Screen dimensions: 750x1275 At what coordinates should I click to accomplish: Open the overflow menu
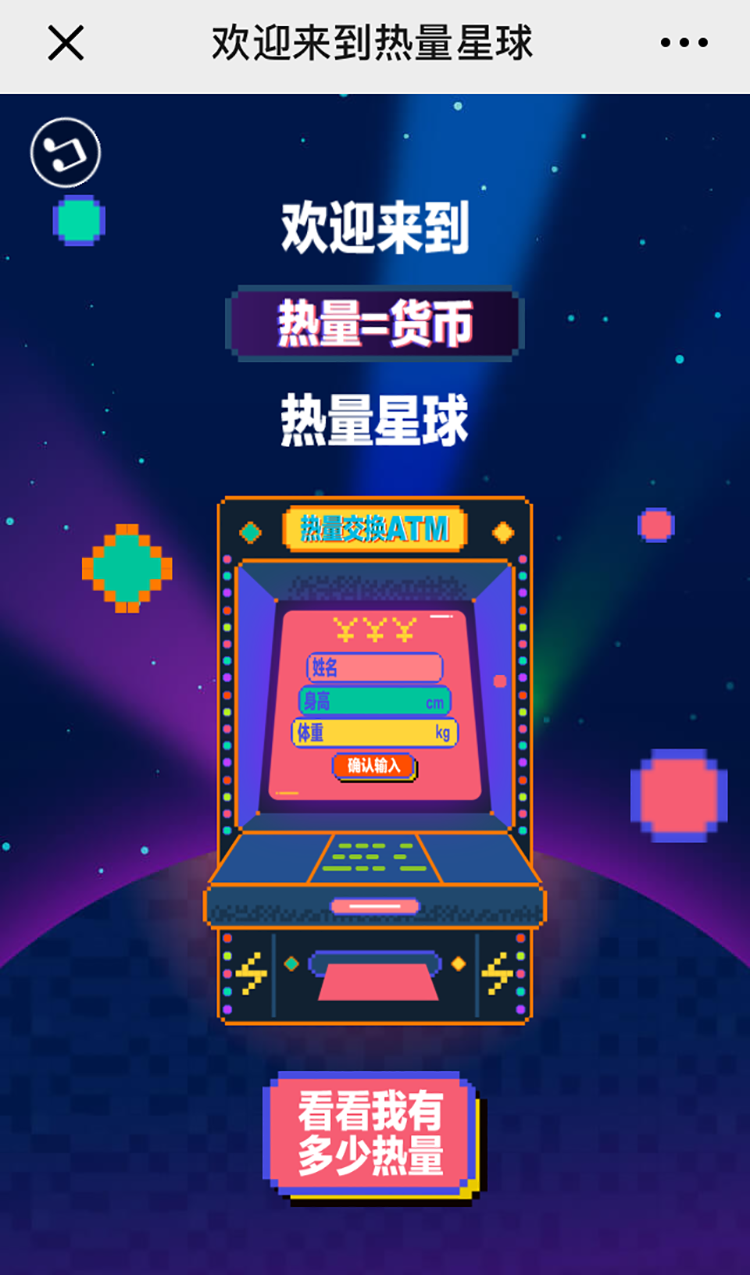684,43
